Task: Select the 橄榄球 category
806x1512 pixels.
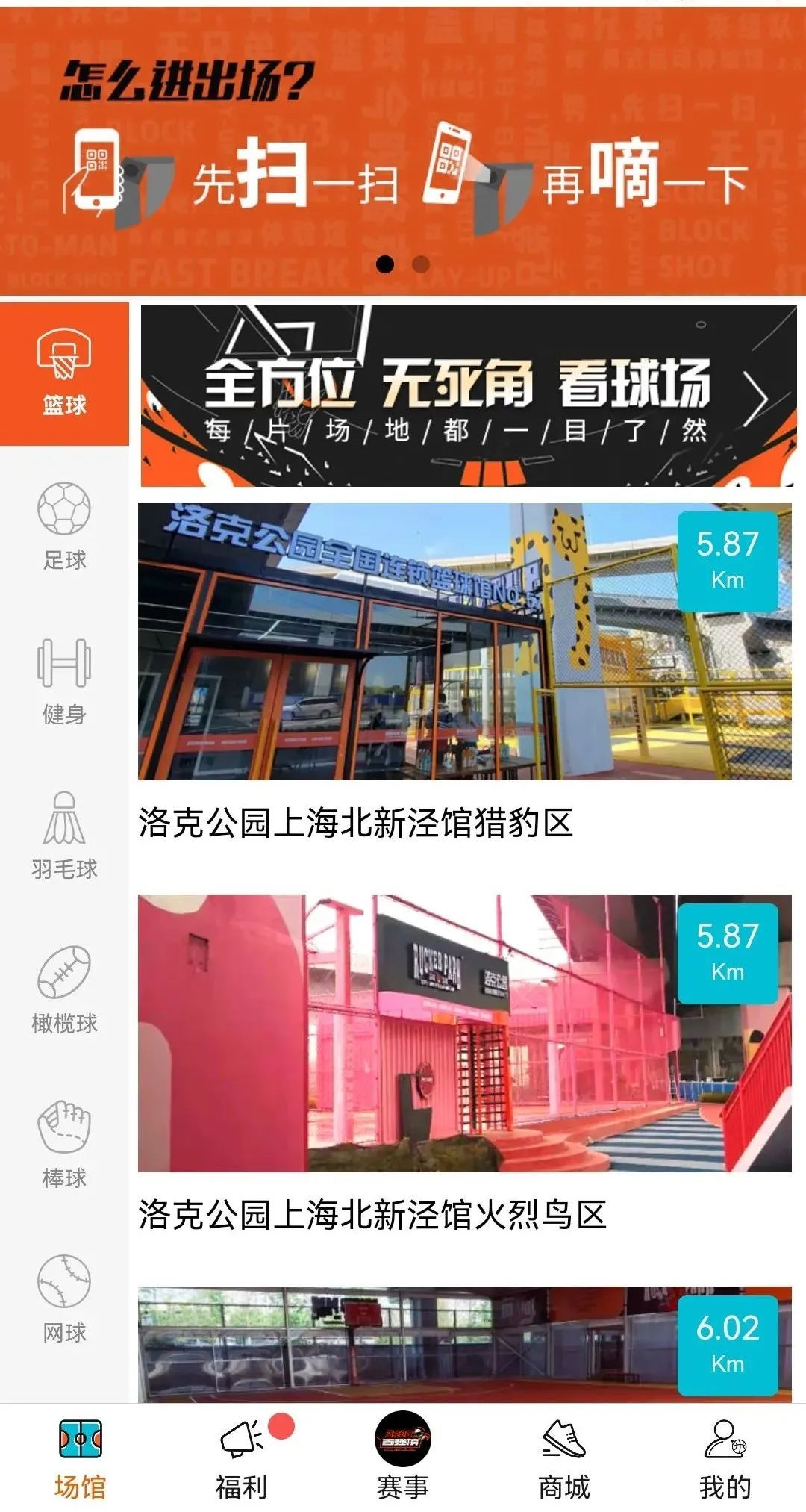Action: point(64,990)
